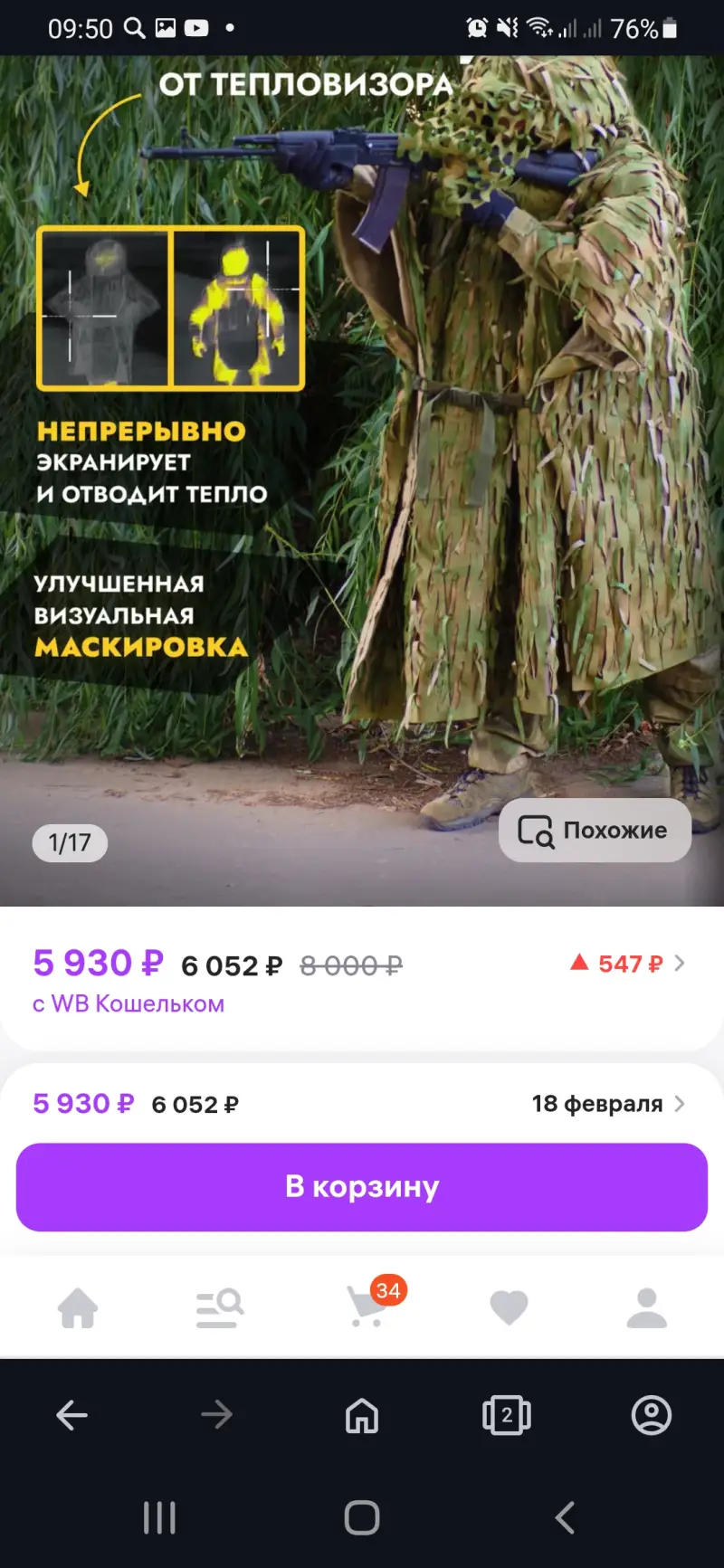Viewport: 724px width, 1568px height.
Task: Go back using browser back arrow
Action: [72, 1415]
